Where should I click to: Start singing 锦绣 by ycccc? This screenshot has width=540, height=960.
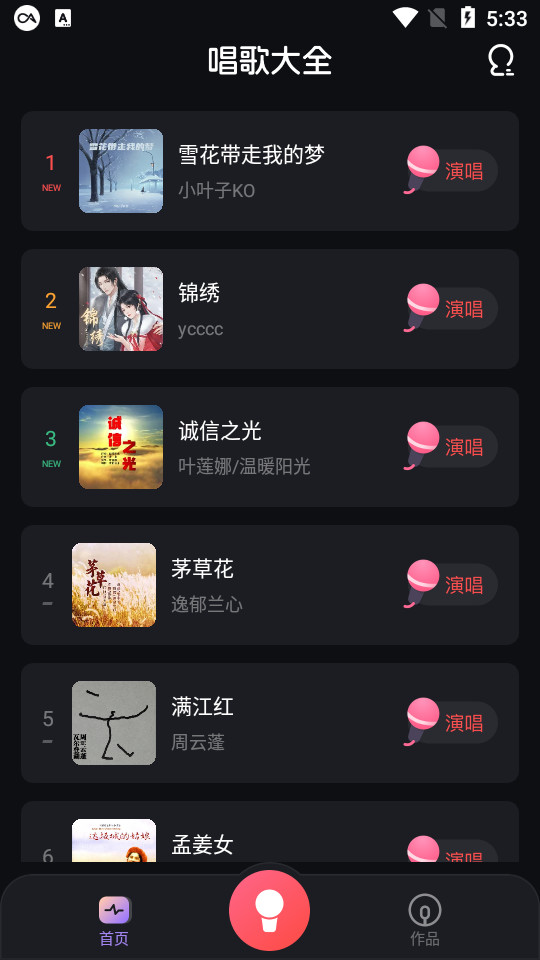click(x=451, y=309)
